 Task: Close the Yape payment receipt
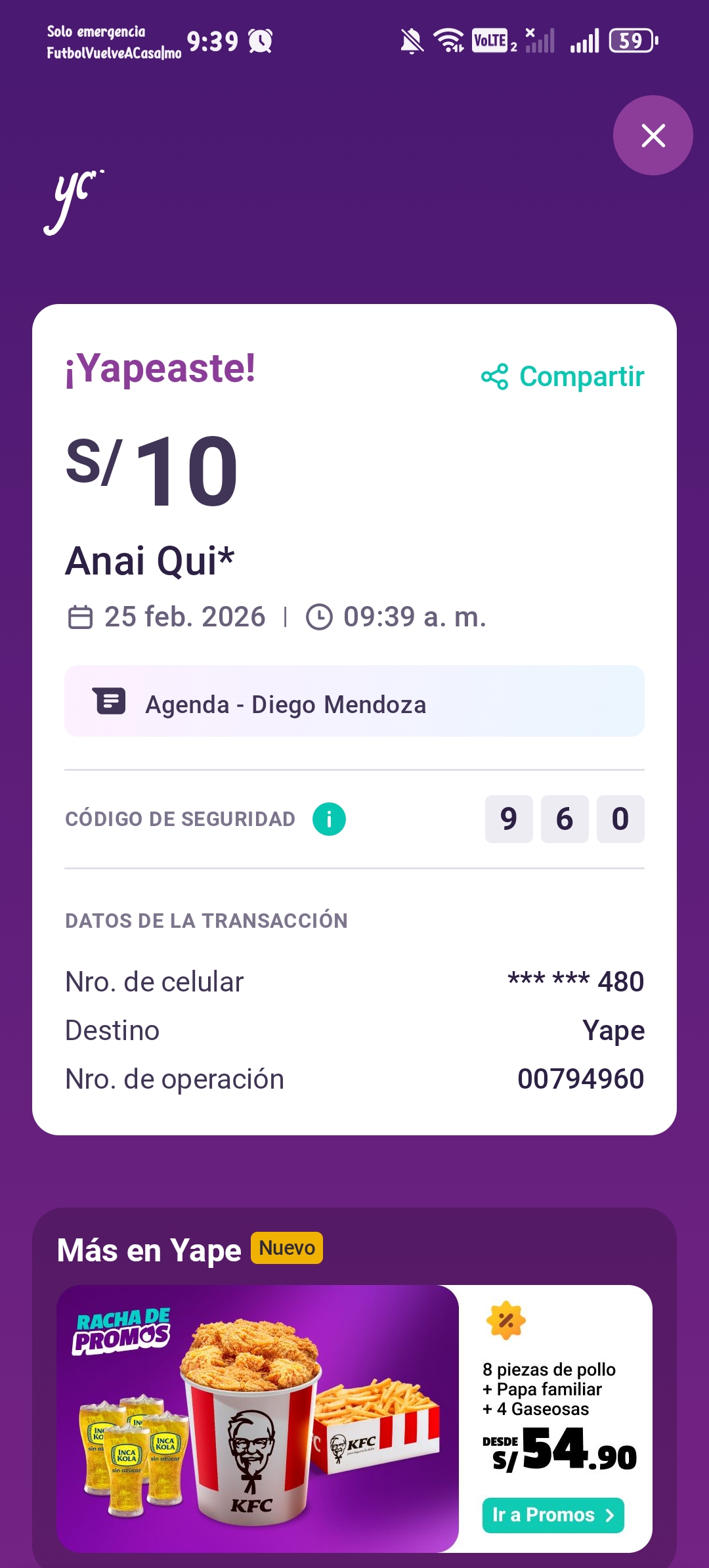[x=653, y=135]
